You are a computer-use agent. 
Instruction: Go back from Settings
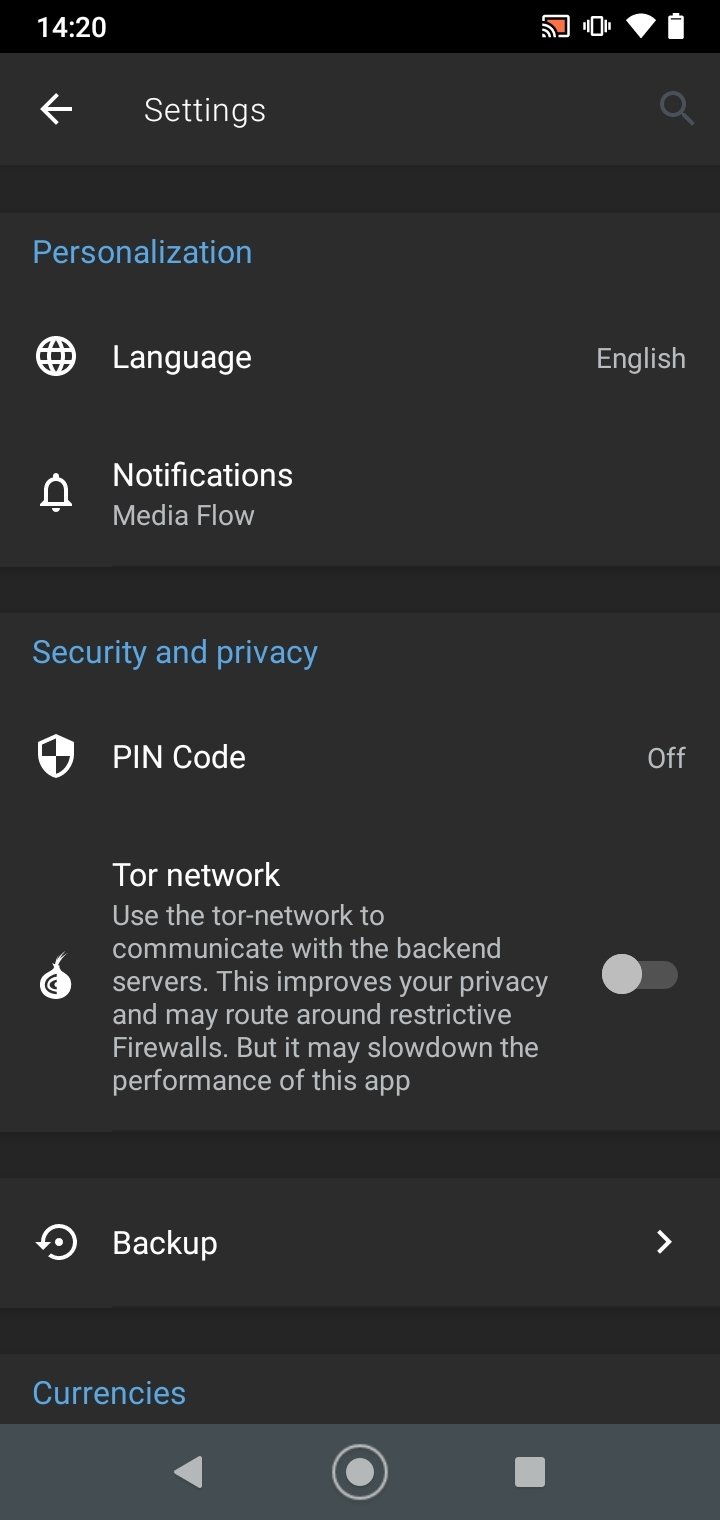point(56,110)
